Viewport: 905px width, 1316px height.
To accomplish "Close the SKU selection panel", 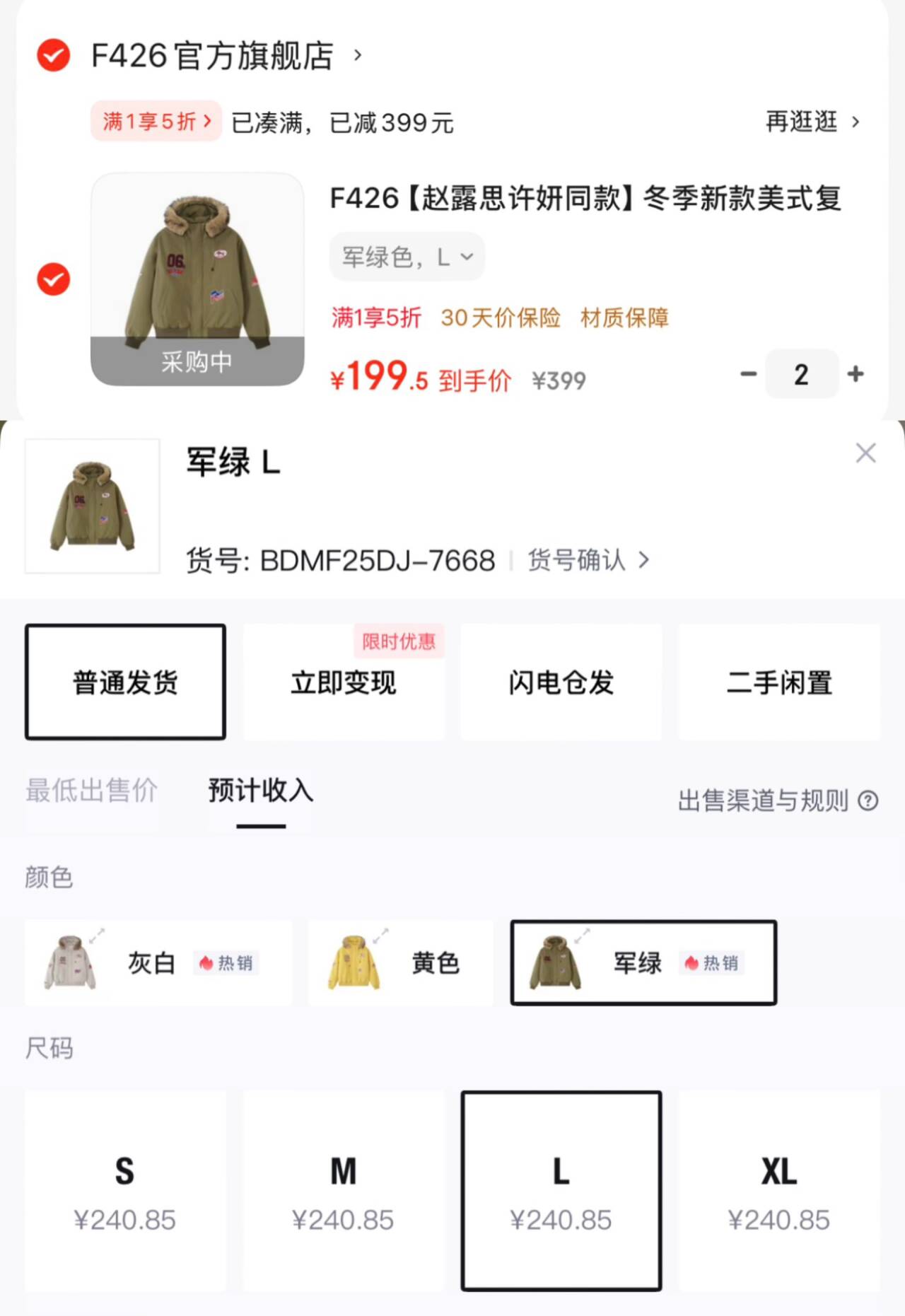I will 865,453.
